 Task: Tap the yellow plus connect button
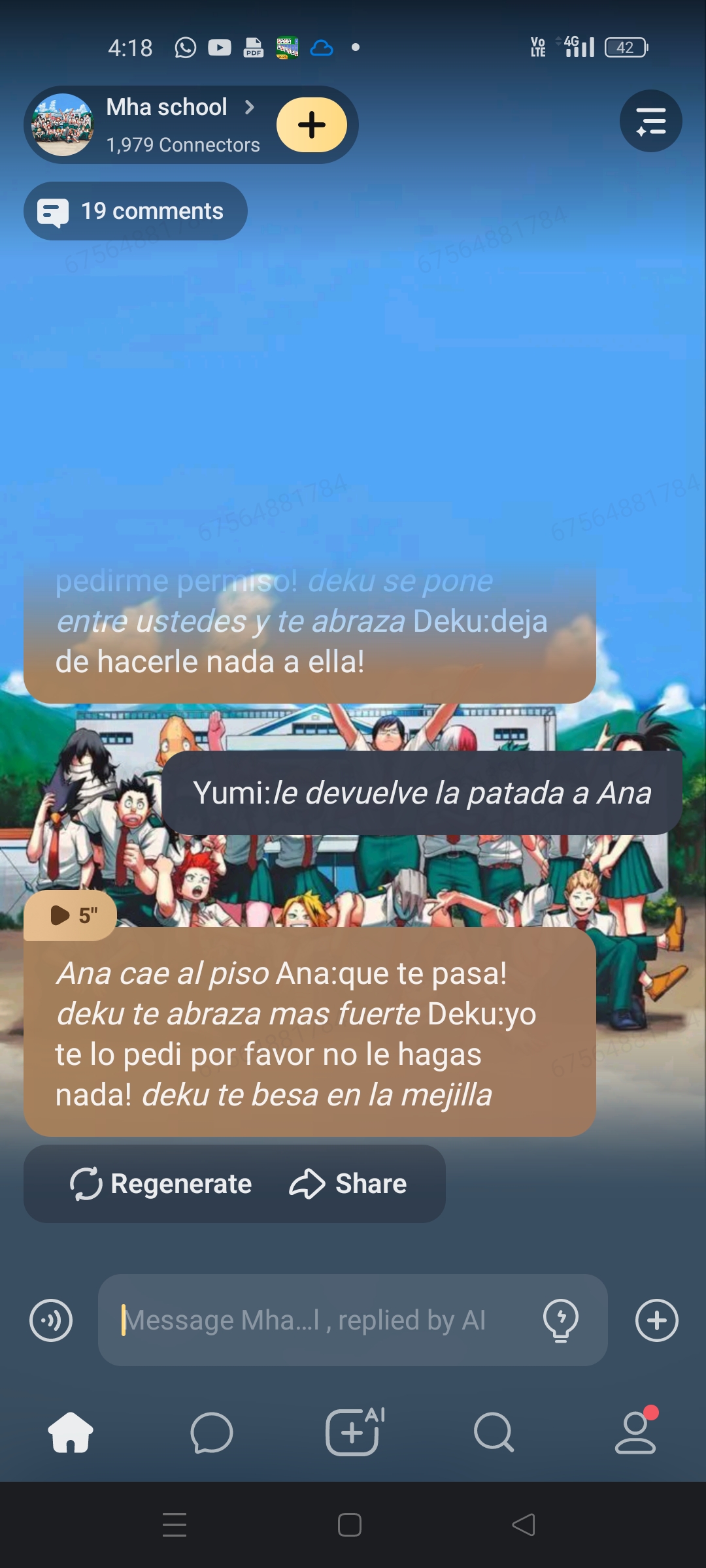312,125
